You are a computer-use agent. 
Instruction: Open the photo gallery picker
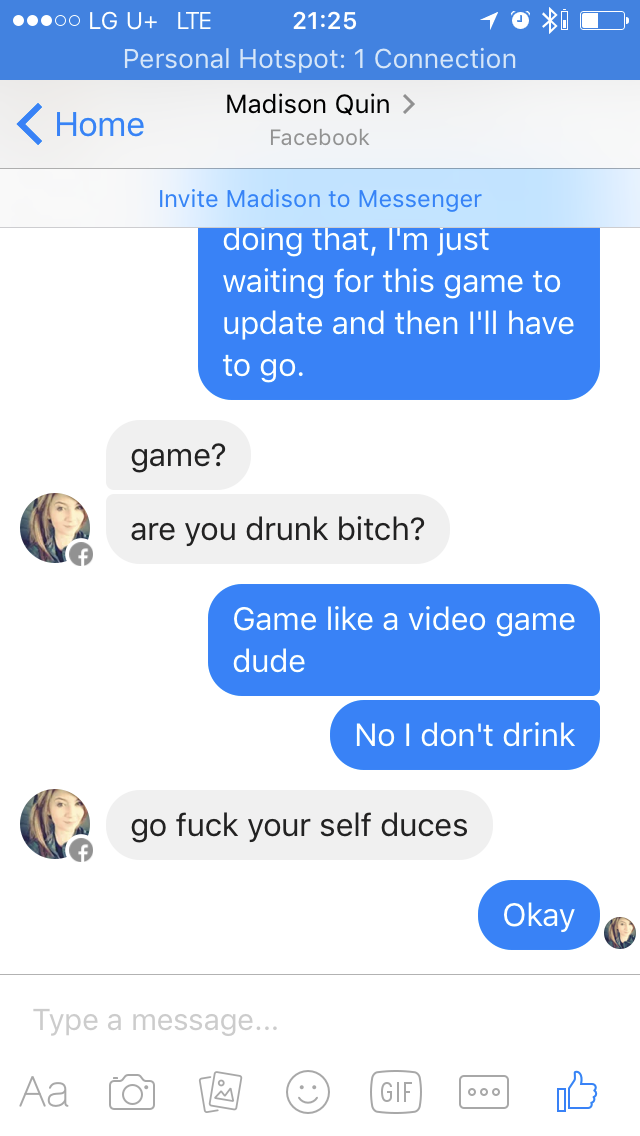point(221,1091)
